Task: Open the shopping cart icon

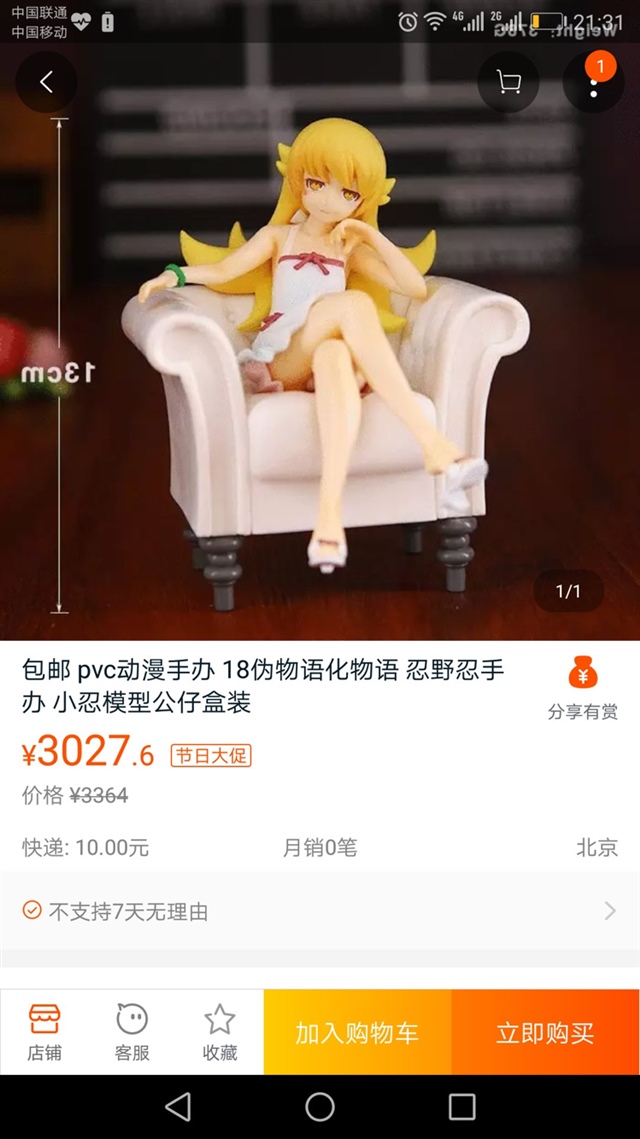Action: coord(508,82)
